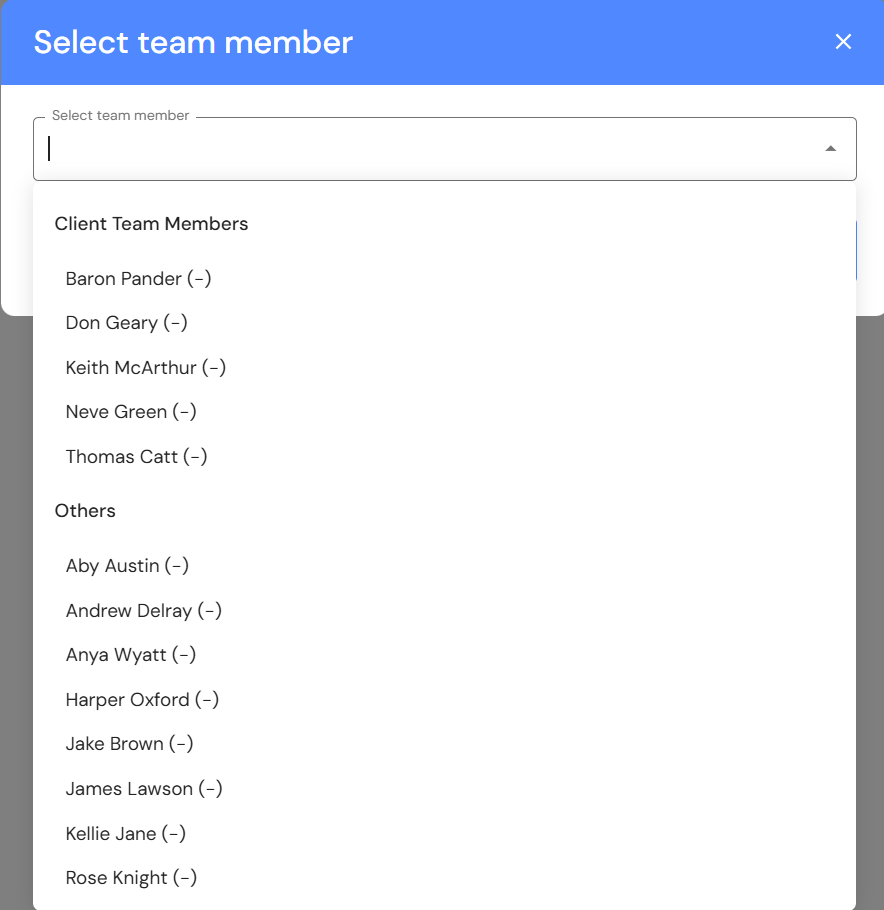Screen dimensions: 884x910
Task: Select Harper Oxford
Action: (142, 700)
